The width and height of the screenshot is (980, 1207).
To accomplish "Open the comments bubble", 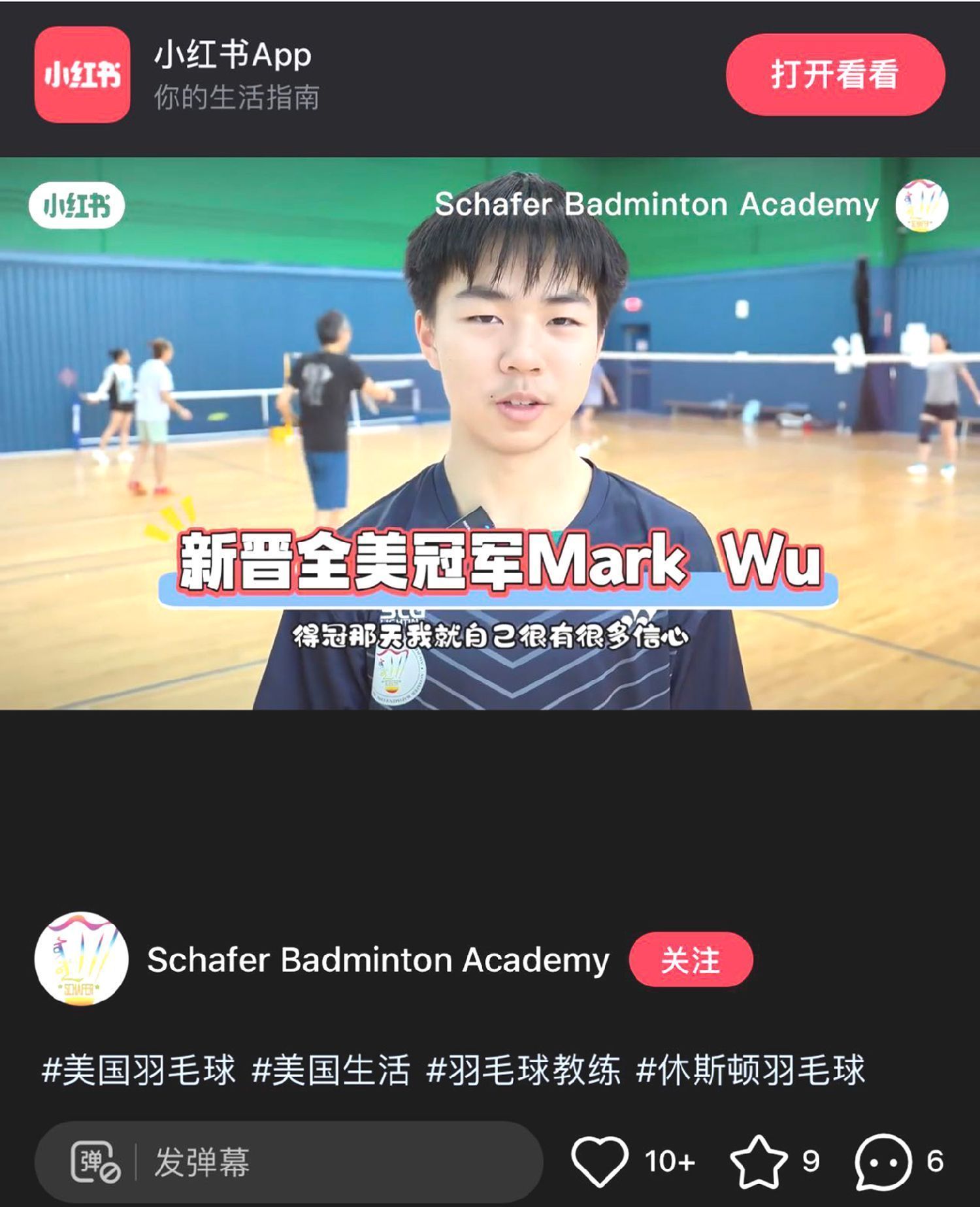I will click(883, 1161).
